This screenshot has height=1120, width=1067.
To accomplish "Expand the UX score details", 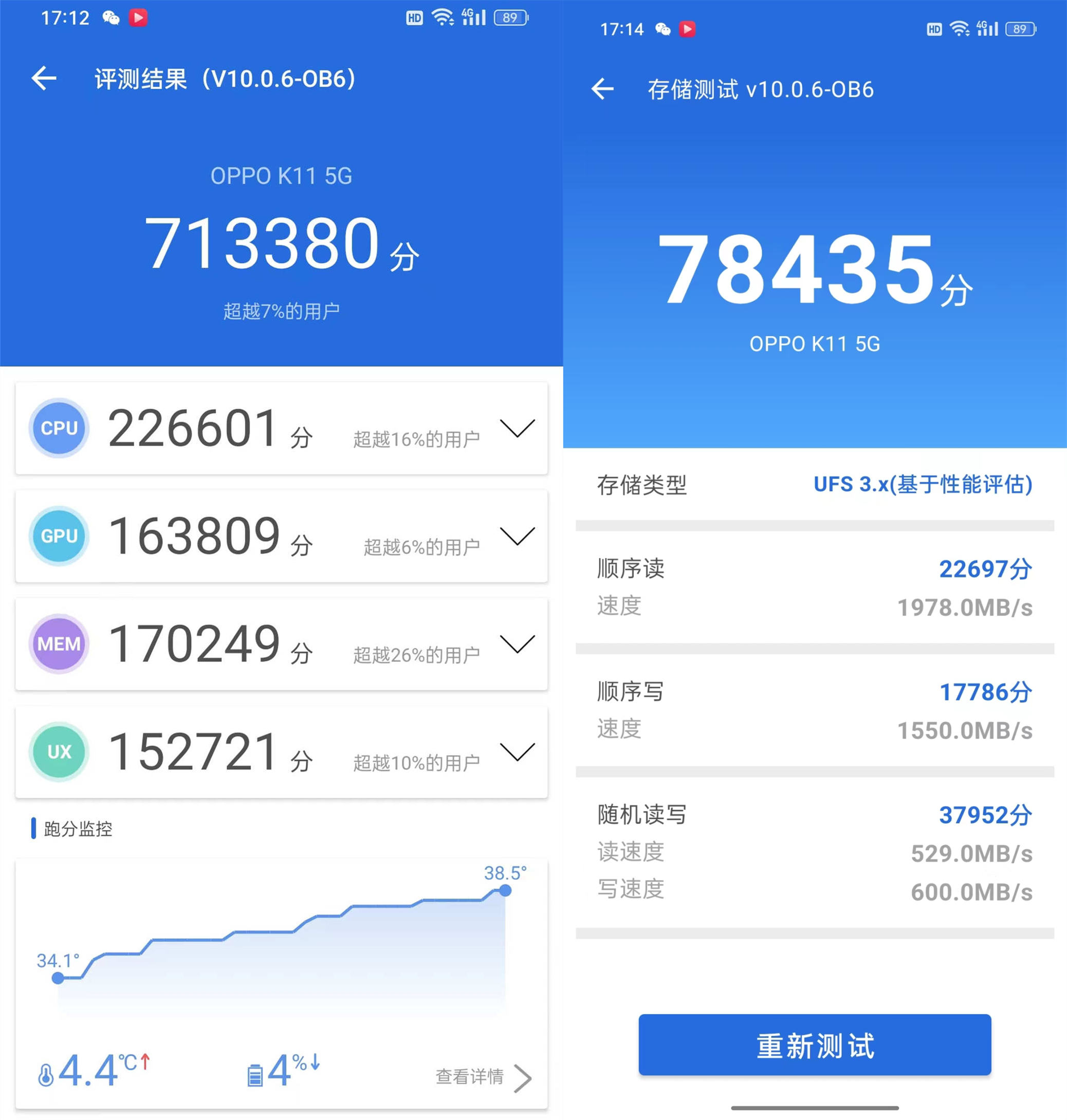I will (x=517, y=752).
